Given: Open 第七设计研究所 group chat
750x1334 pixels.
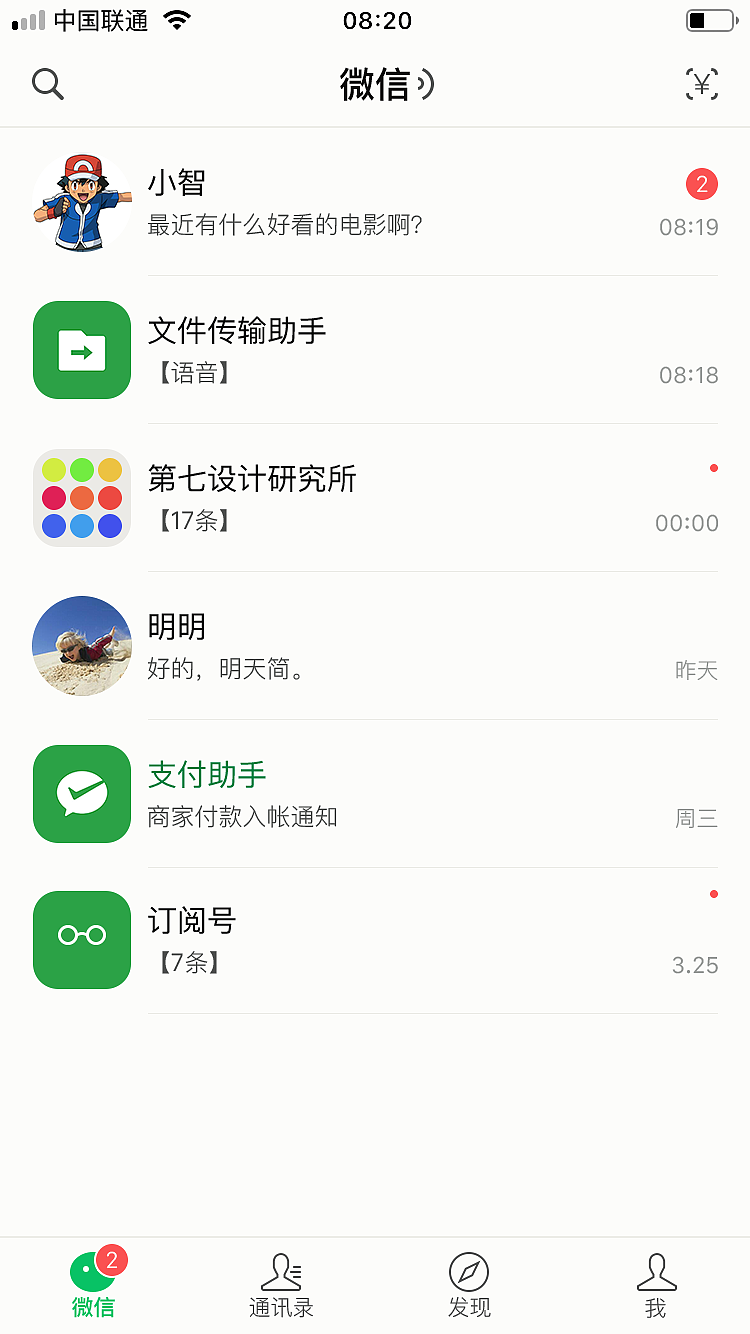Looking at the screenshot, I should [375, 498].
